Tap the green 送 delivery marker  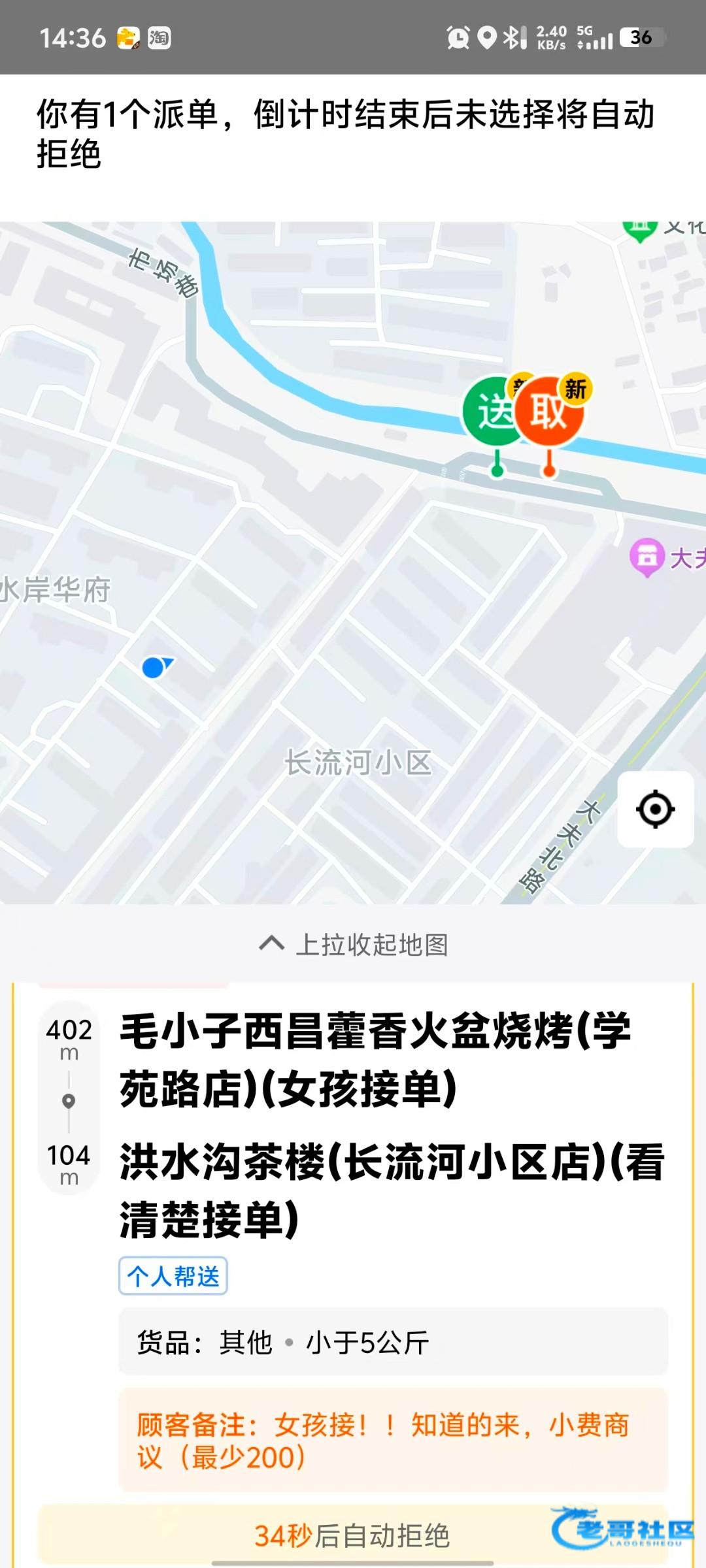click(489, 413)
